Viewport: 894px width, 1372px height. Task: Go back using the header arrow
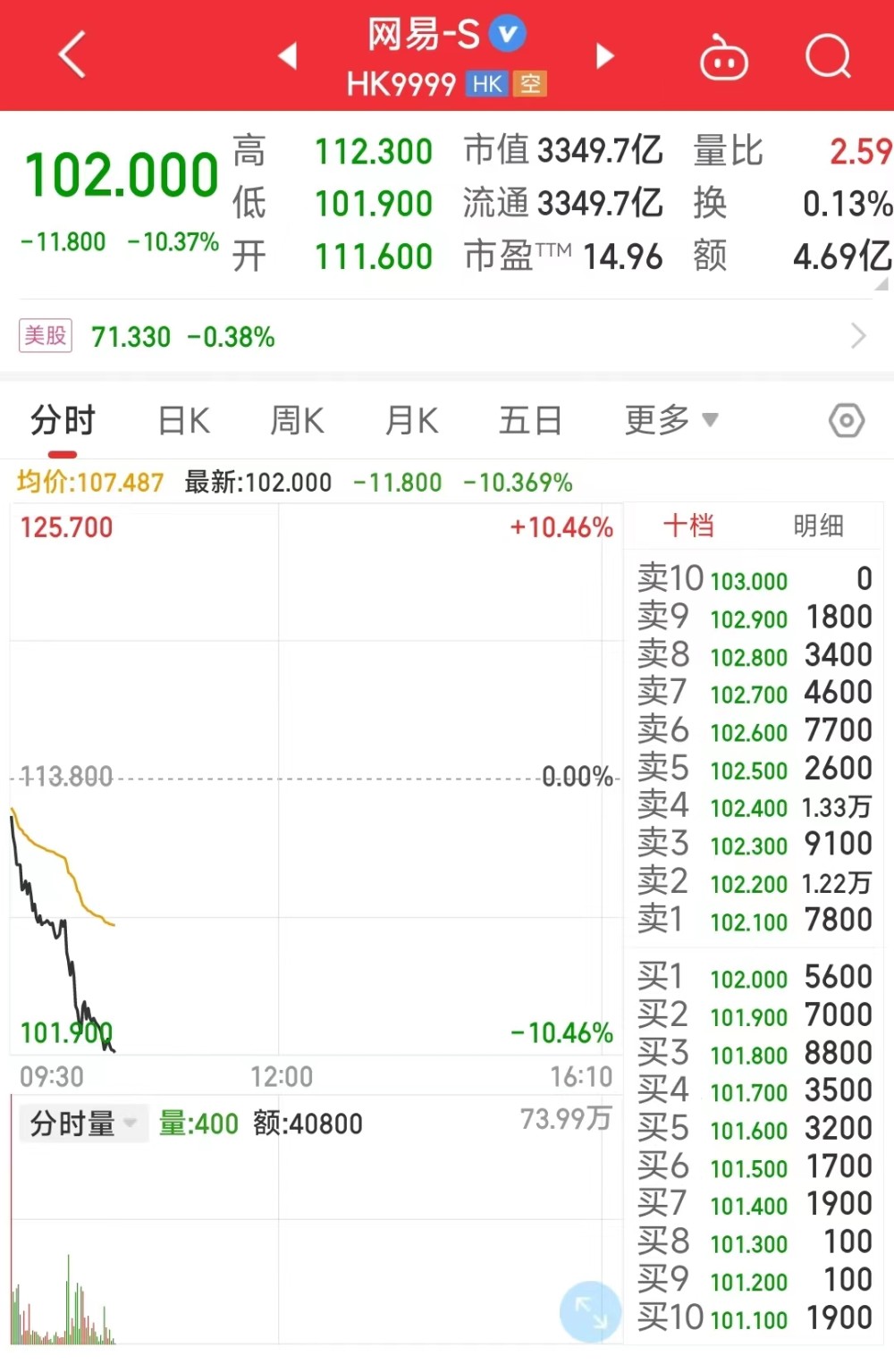point(72,55)
